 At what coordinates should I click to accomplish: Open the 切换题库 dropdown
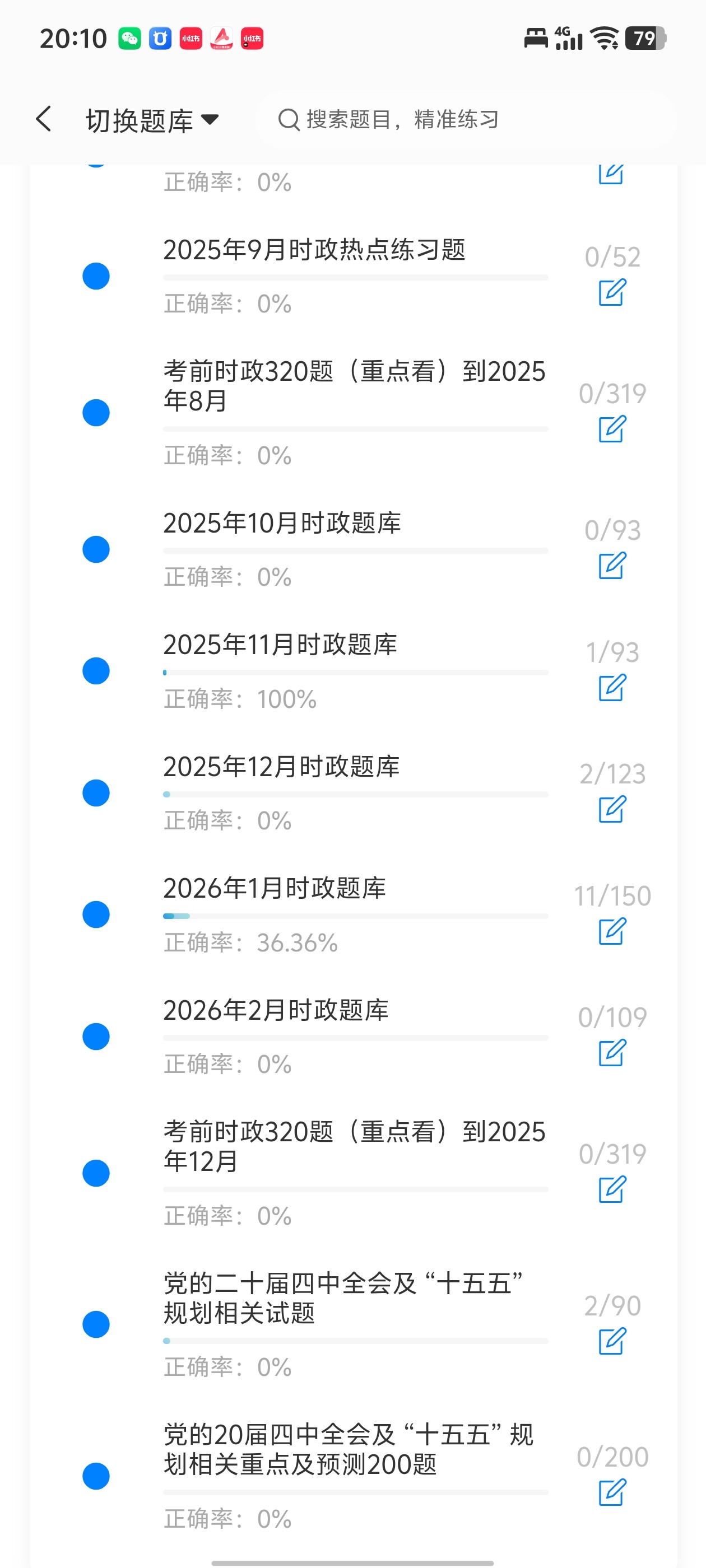pyautogui.click(x=152, y=120)
